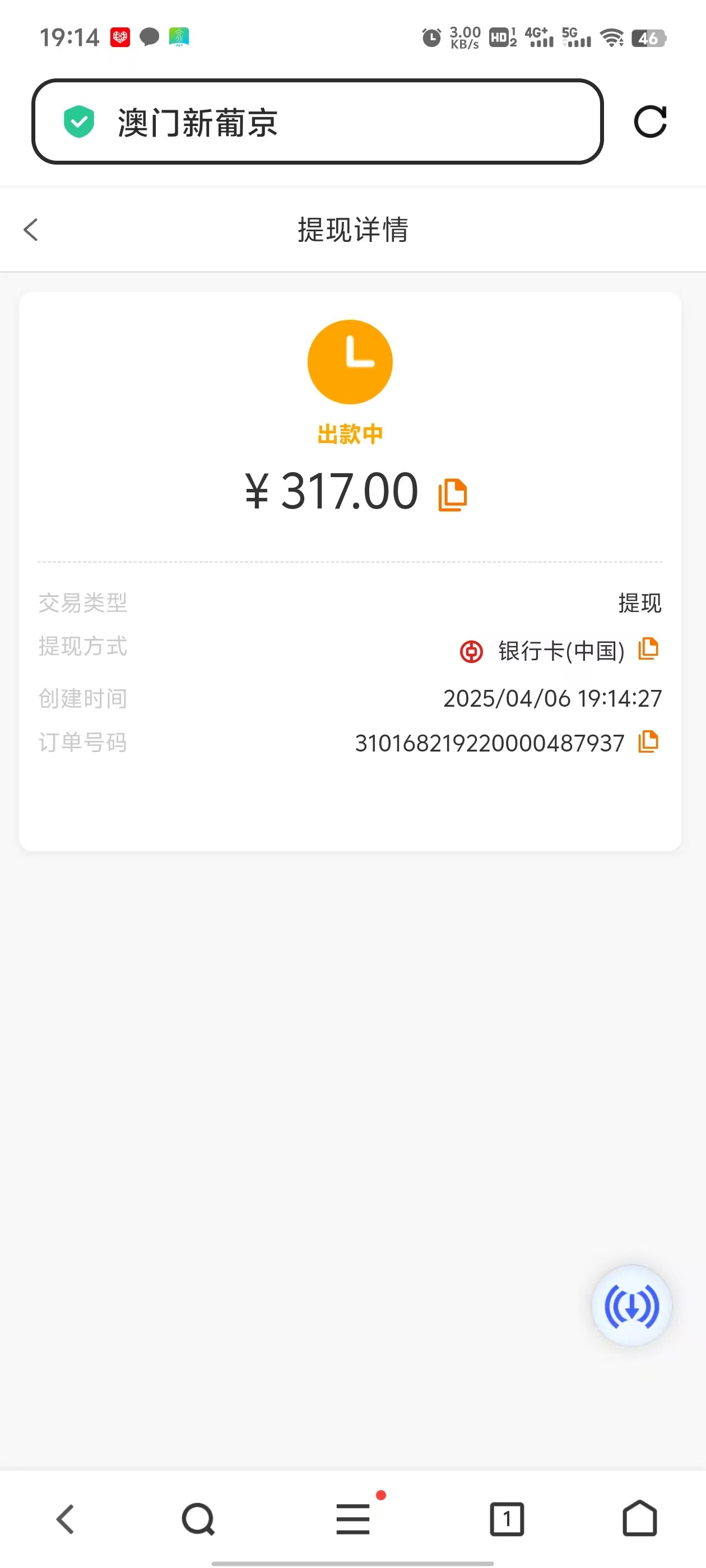The image size is (706, 1568).
Task: Open search from the bottom toolbar
Action: coord(198,1519)
